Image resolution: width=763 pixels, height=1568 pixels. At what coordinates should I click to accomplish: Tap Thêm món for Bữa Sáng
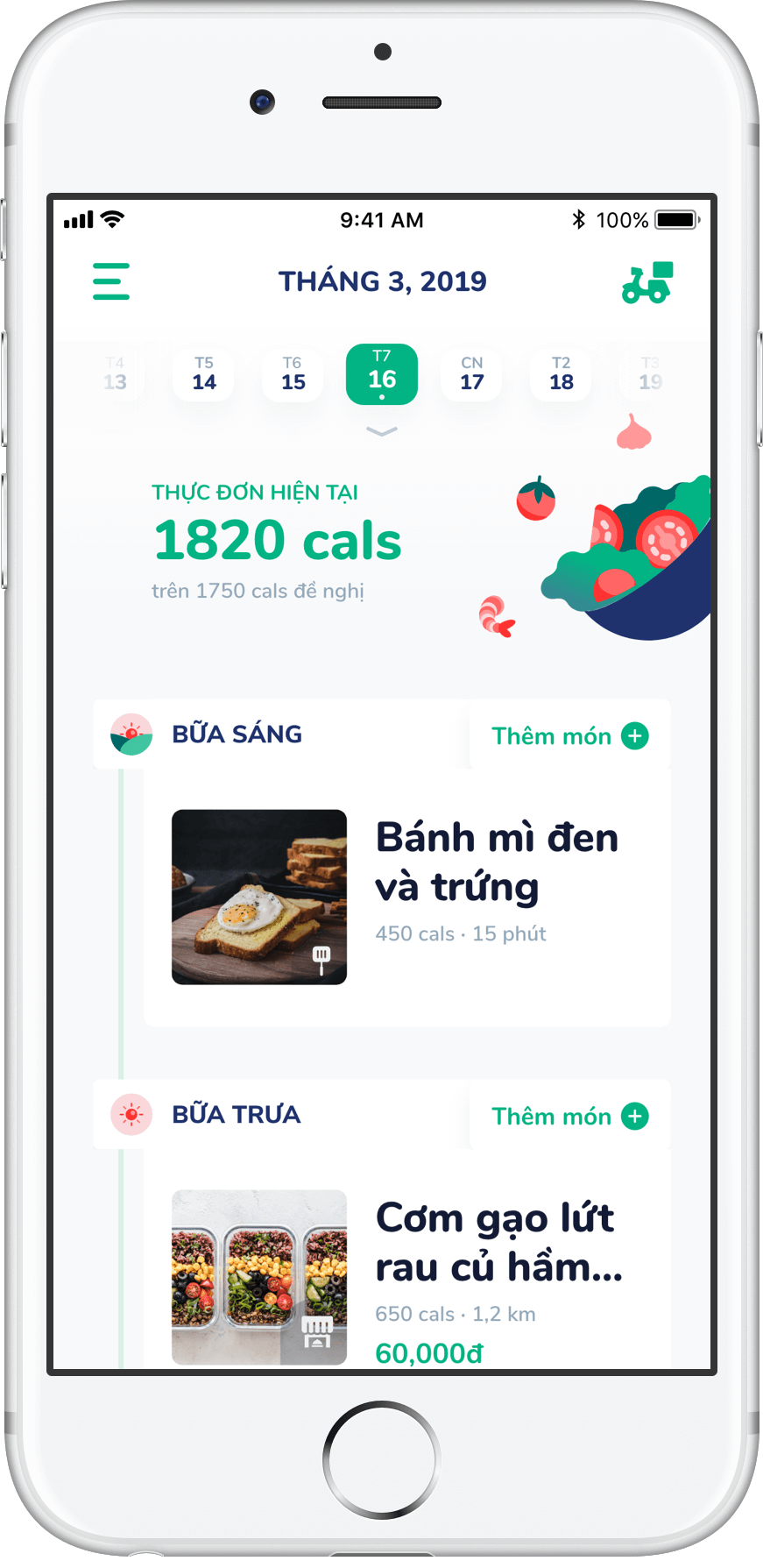(569, 736)
